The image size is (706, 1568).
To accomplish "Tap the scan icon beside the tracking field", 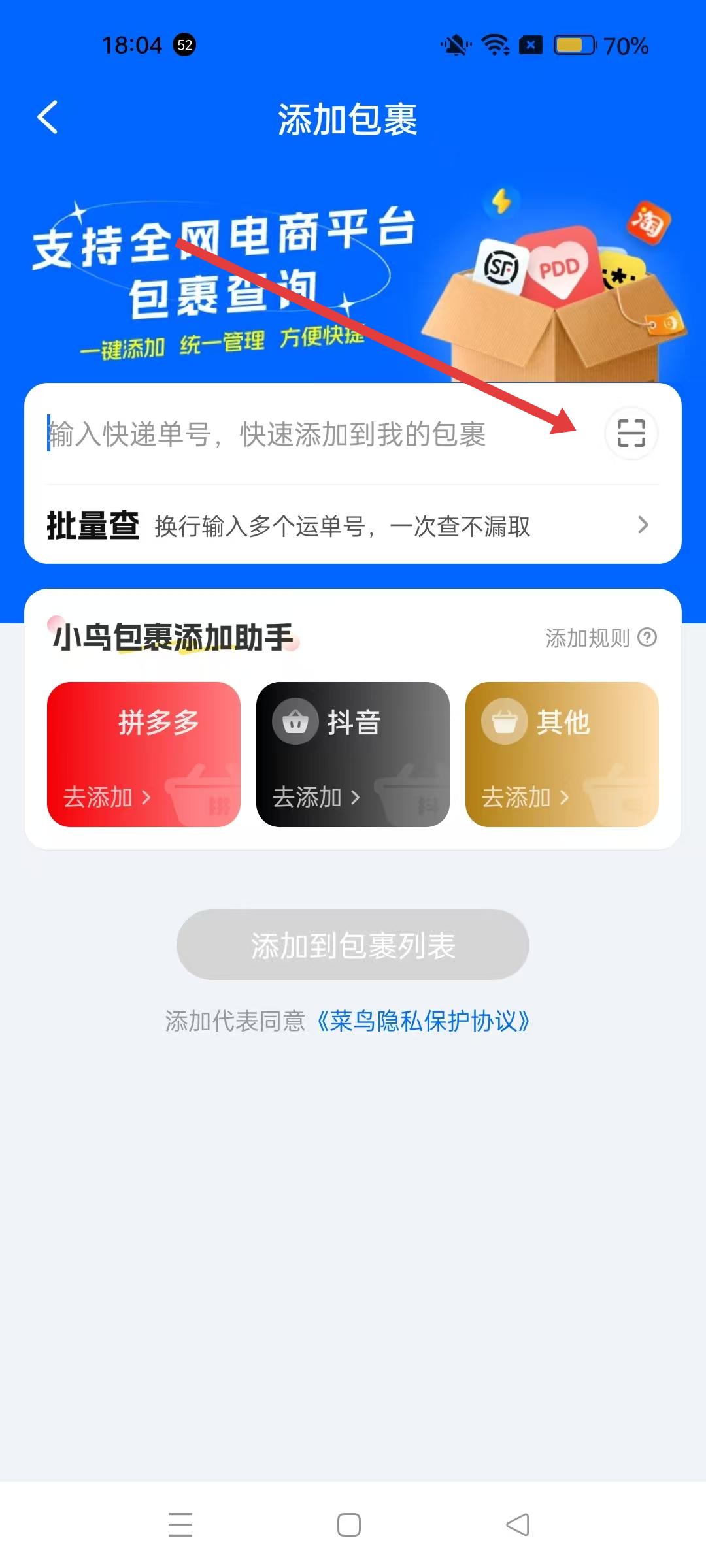I will pos(631,433).
